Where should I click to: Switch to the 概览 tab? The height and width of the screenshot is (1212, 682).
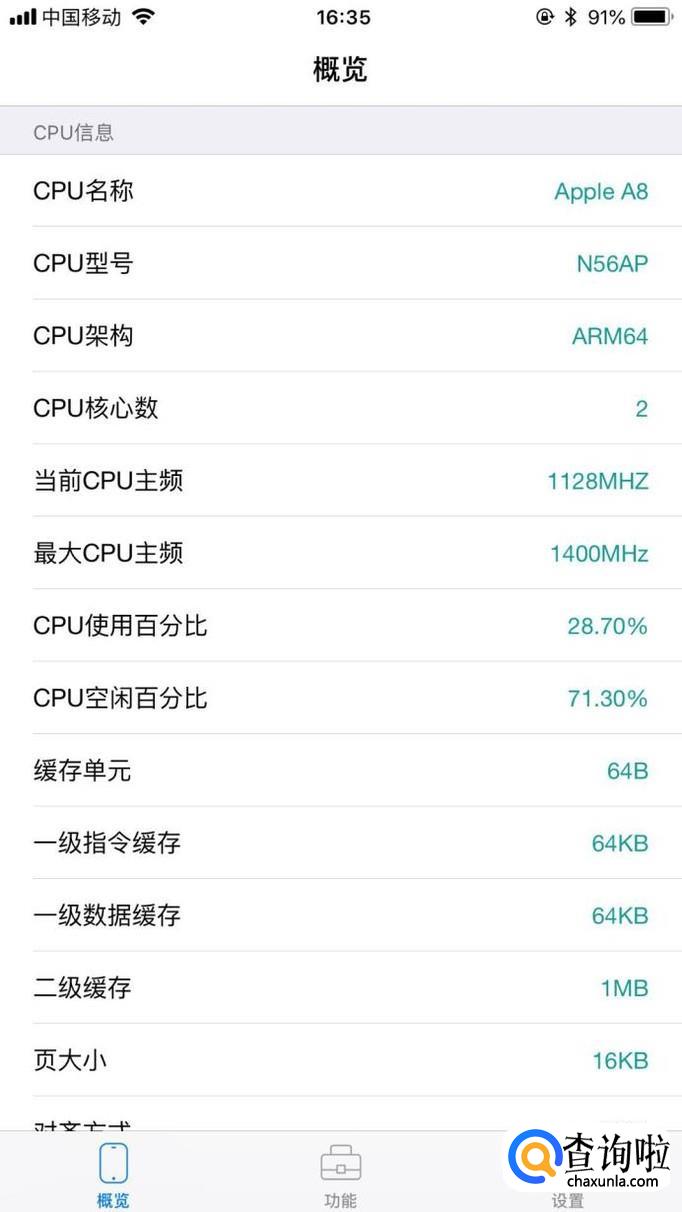click(x=113, y=1174)
